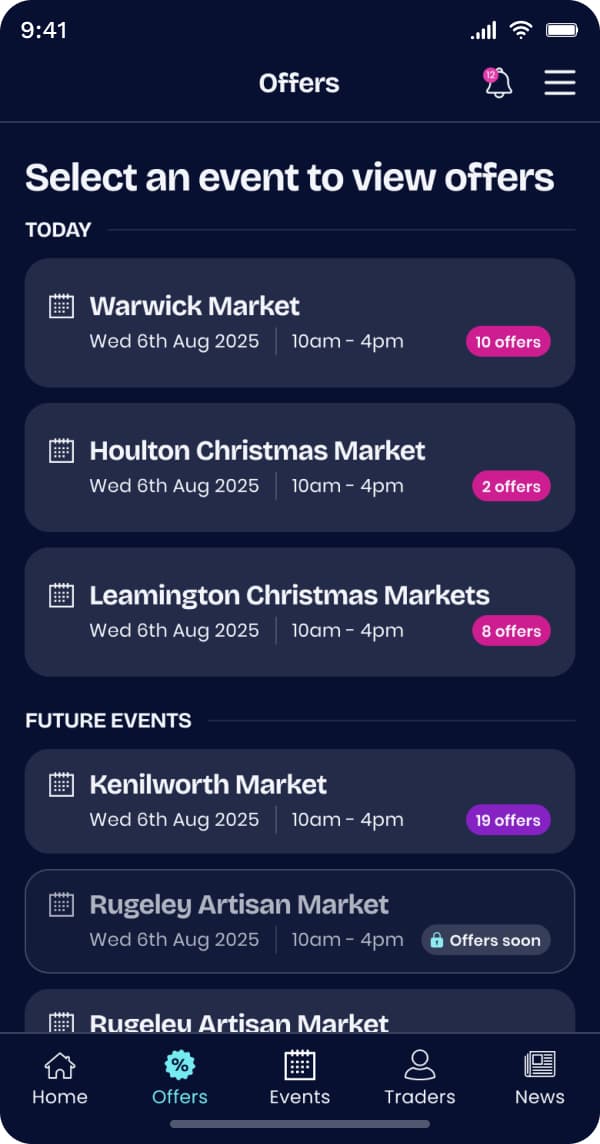Open the hamburger menu

[x=559, y=83]
